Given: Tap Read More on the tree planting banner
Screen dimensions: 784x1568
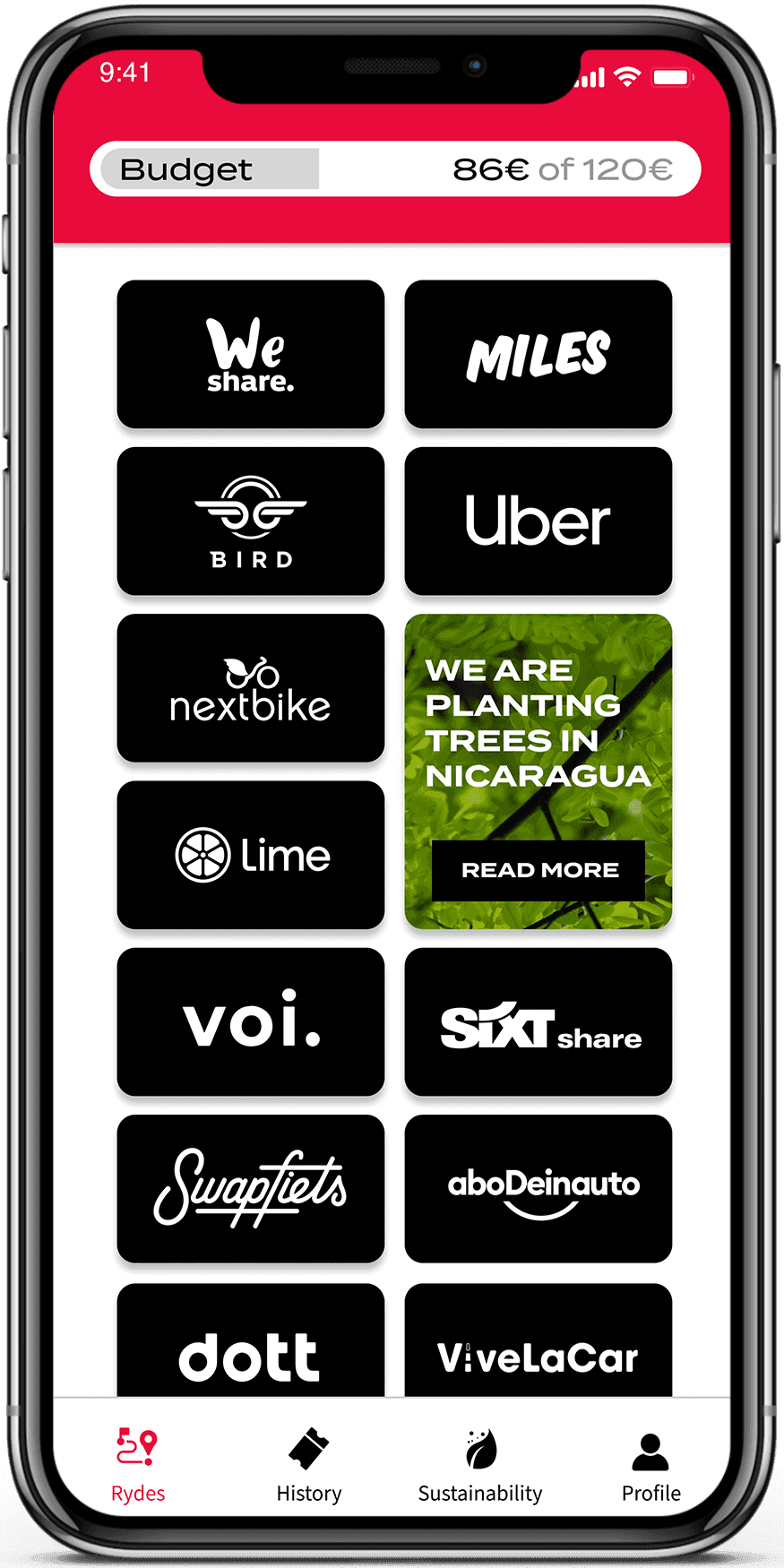Looking at the screenshot, I should pos(538,870).
